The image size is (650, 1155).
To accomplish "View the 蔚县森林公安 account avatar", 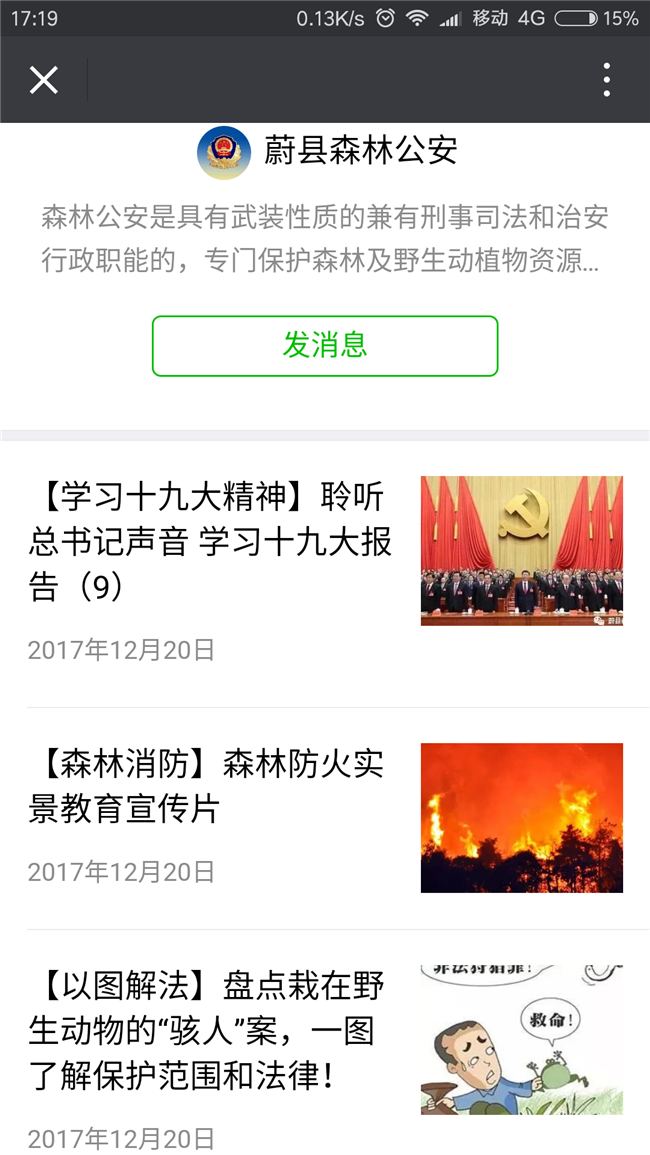I will (224, 152).
